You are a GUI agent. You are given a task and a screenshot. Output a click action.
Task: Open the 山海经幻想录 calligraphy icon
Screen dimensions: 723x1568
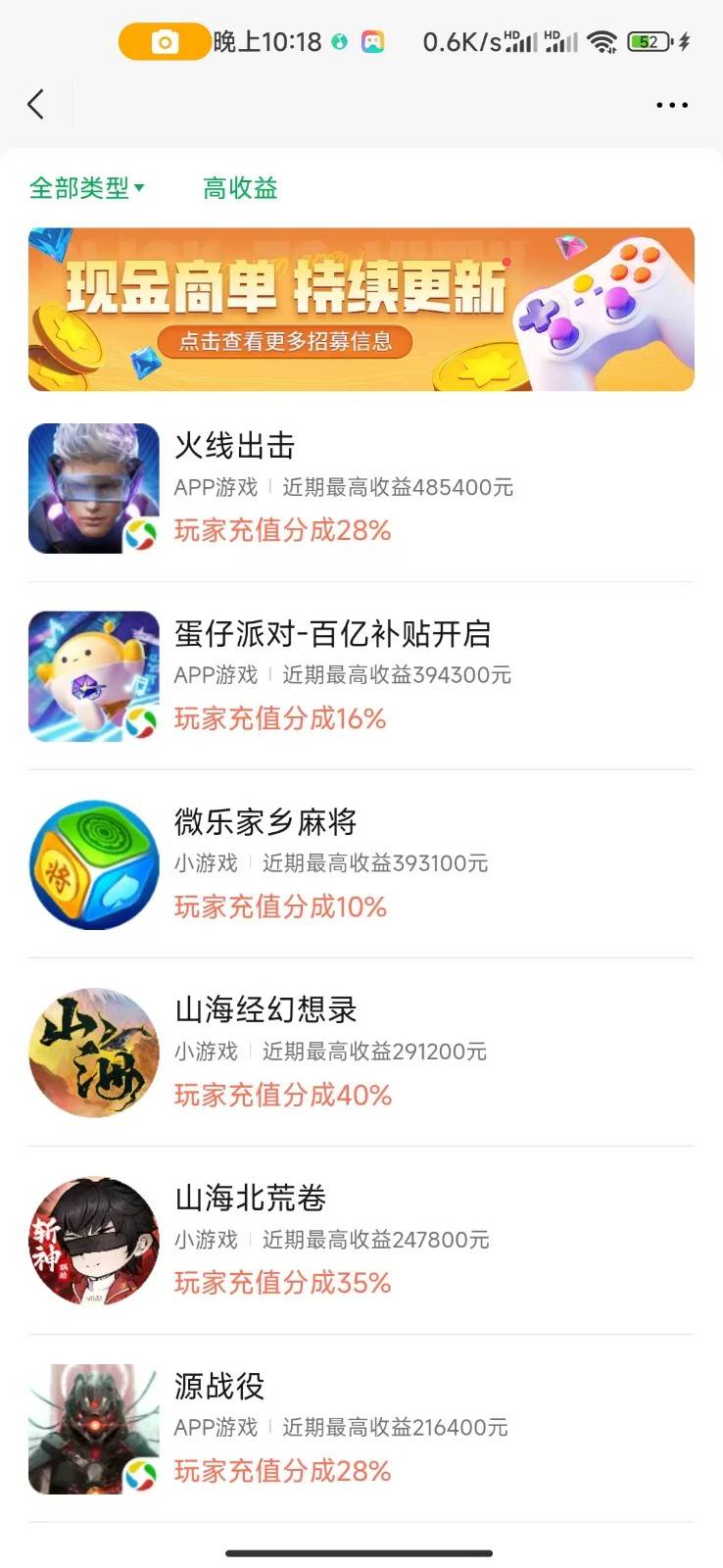coord(93,1052)
